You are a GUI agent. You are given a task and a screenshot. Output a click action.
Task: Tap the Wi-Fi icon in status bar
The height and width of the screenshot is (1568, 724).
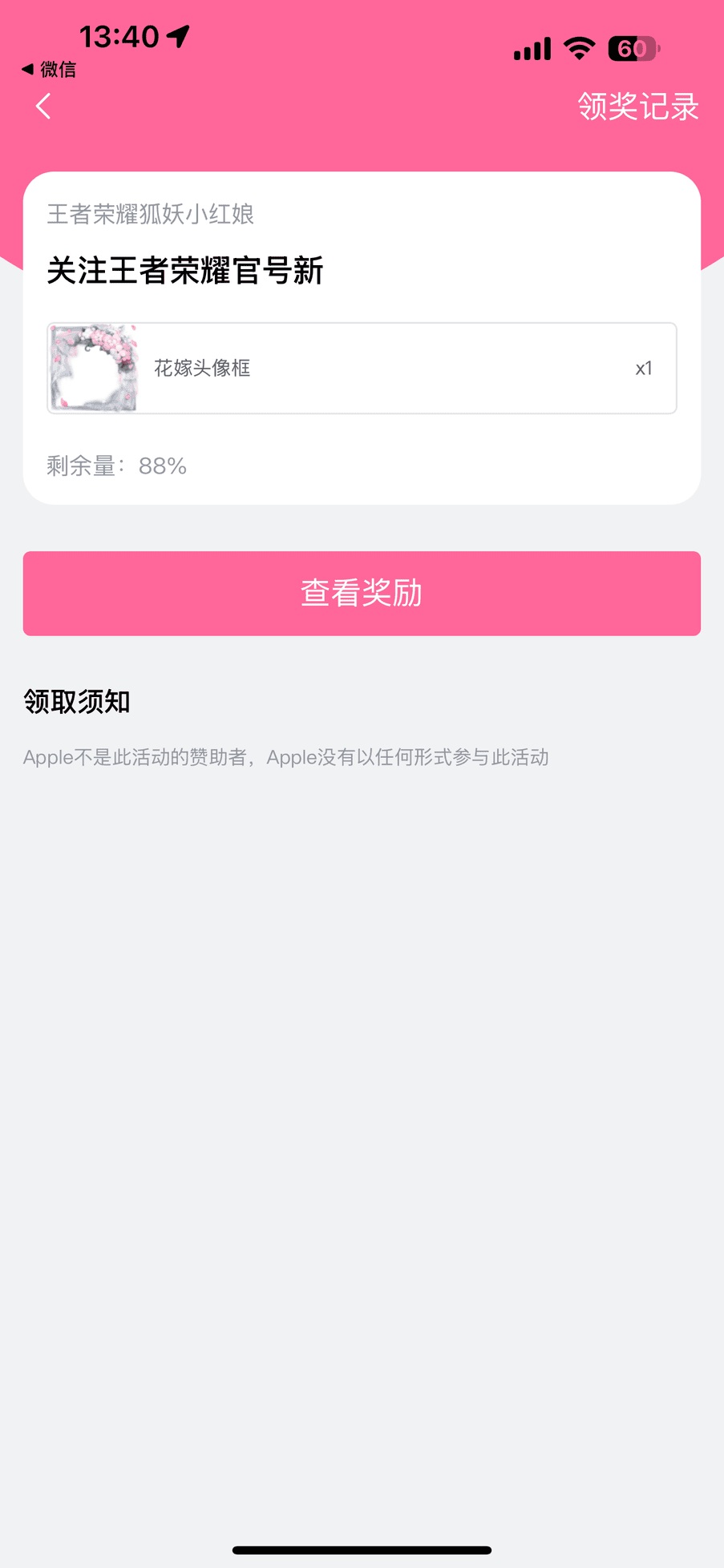click(x=579, y=48)
